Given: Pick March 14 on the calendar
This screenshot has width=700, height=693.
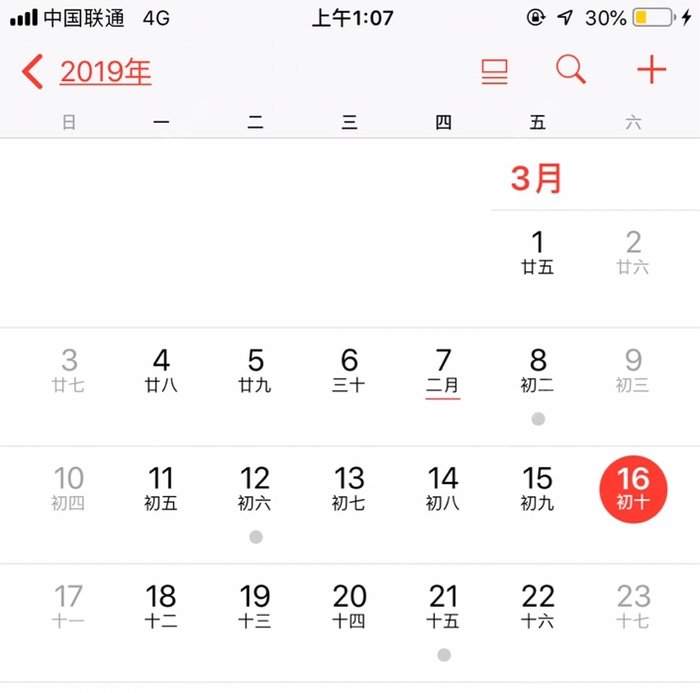Looking at the screenshot, I should 443,489.
